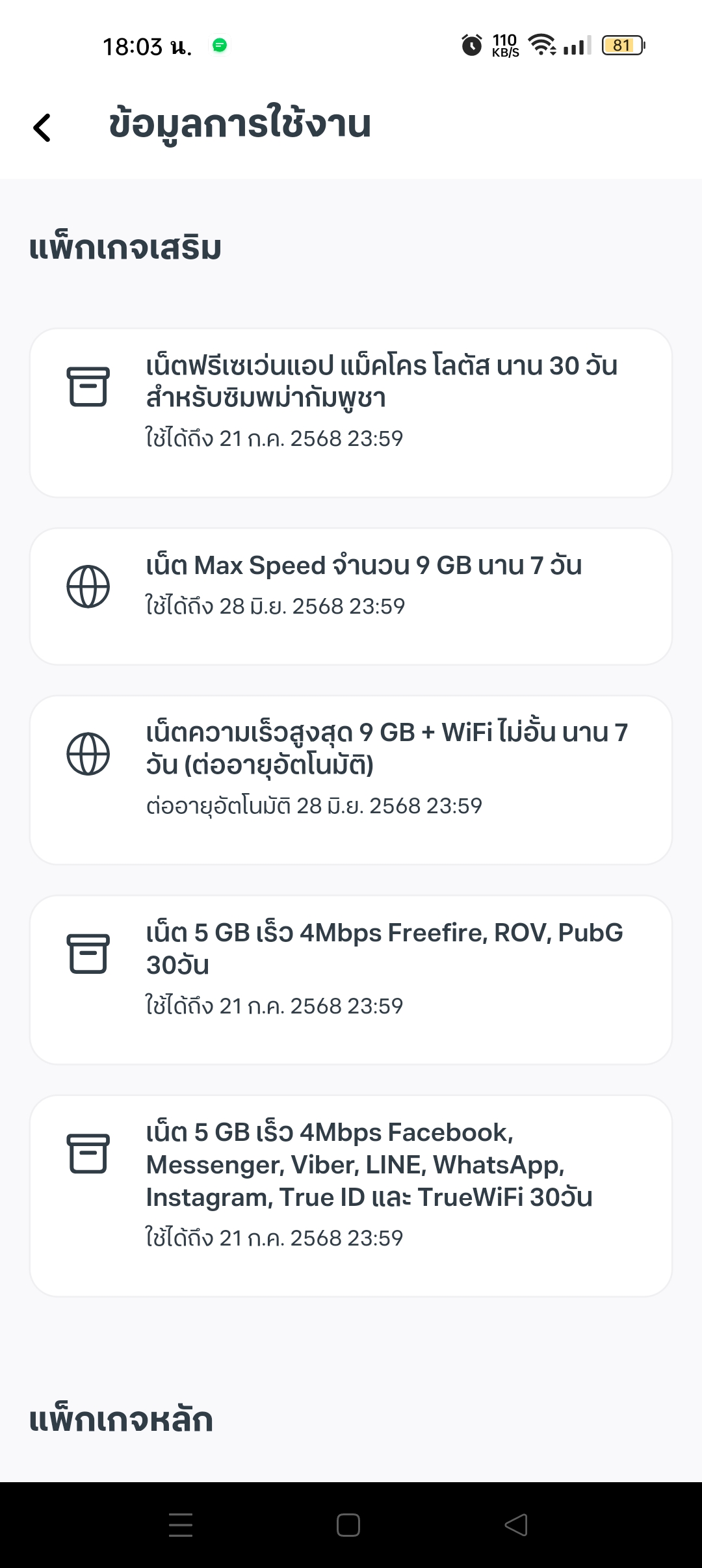The height and width of the screenshot is (1568, 702).
Task: Open recent apps from navigation bar
Action: 181,1525
